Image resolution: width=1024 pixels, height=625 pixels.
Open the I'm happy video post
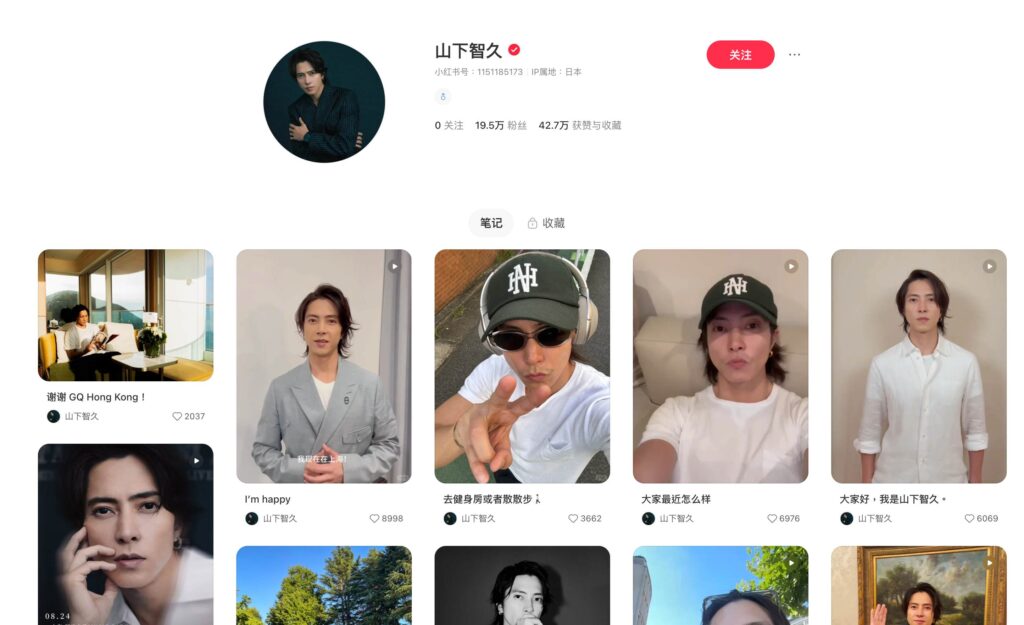pos(323,366)
